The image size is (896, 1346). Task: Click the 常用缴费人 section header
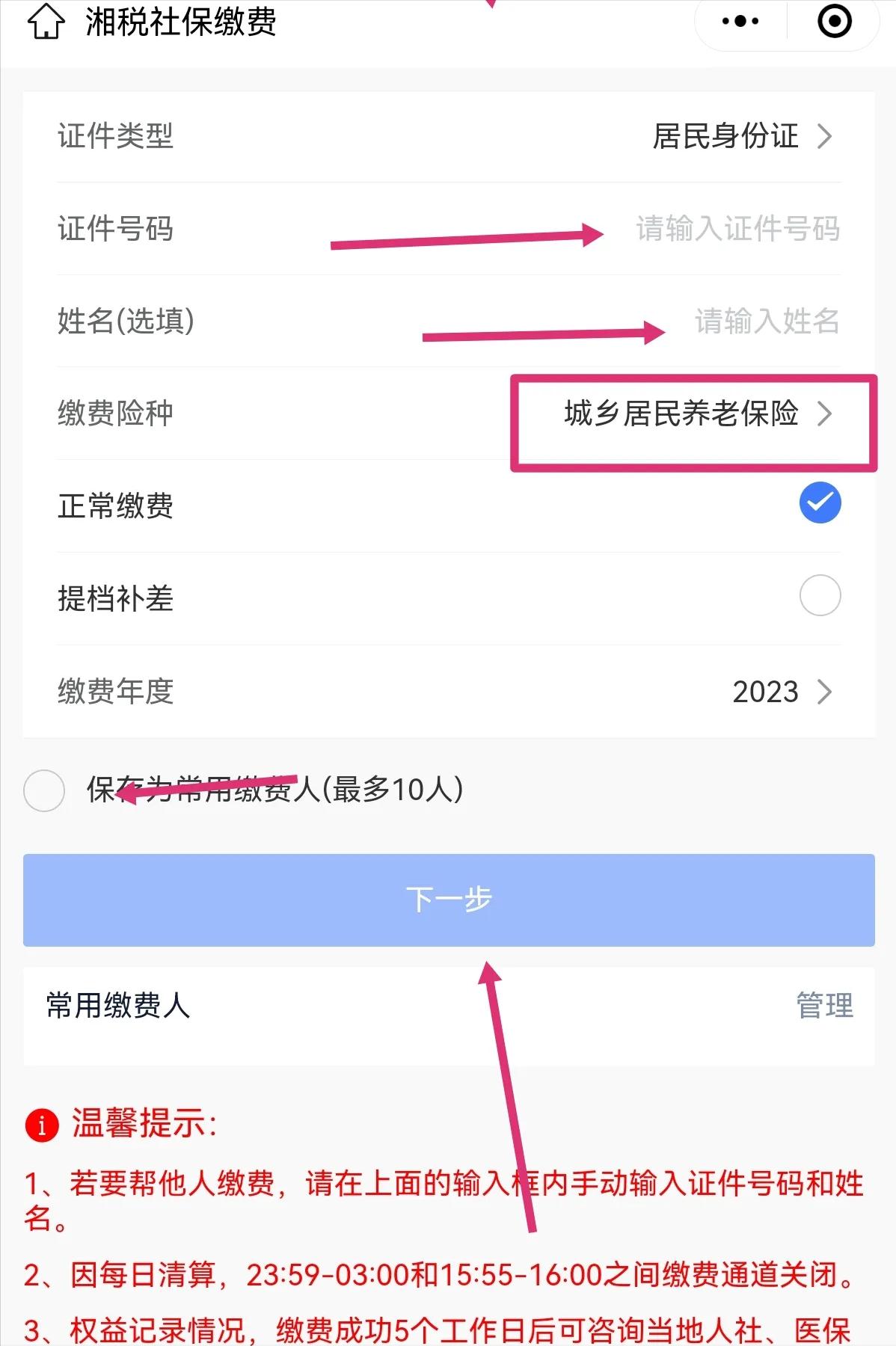tap(115, 1006)
